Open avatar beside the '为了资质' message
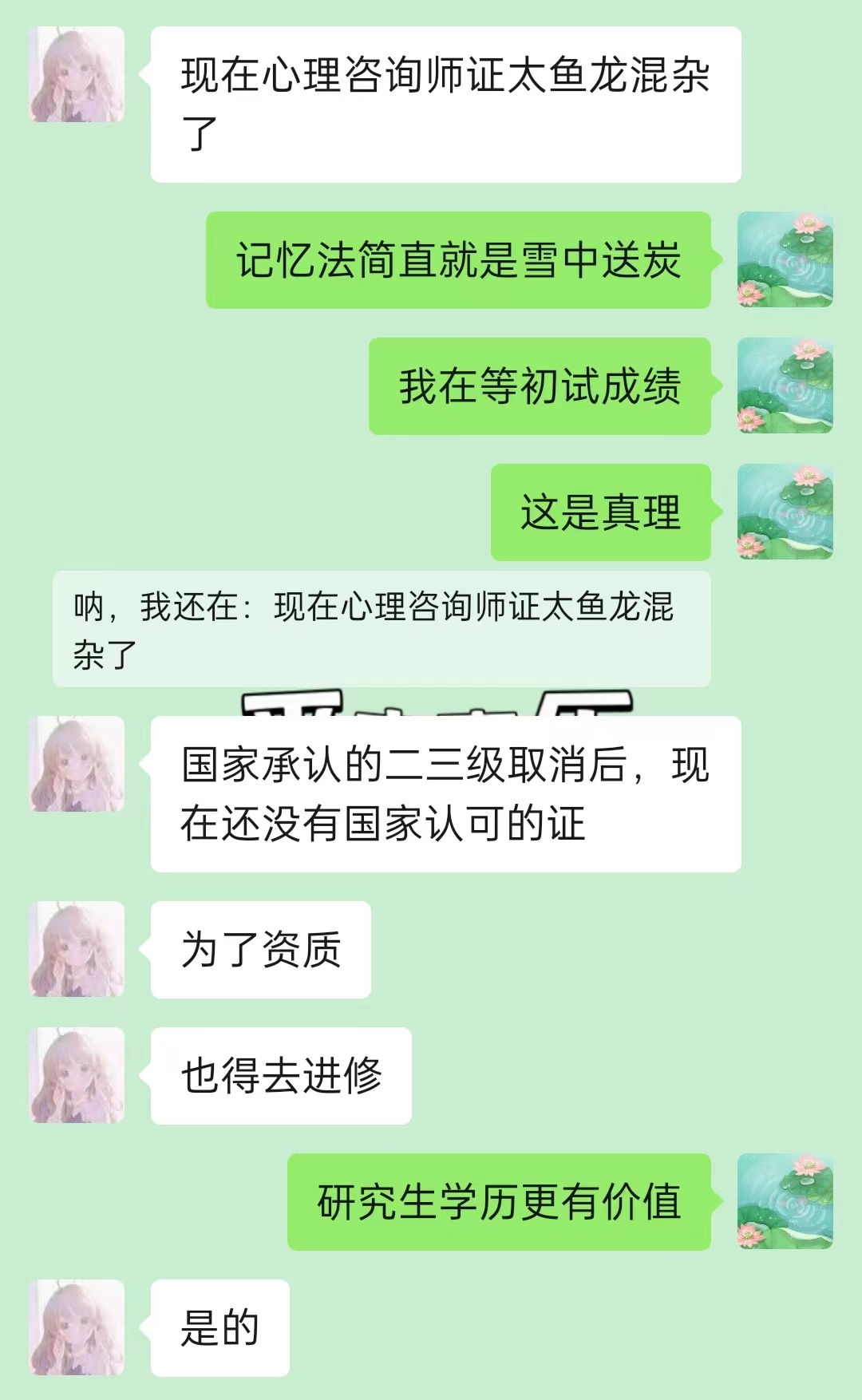This screenshot has height=1400, width=862. point(77,949)
